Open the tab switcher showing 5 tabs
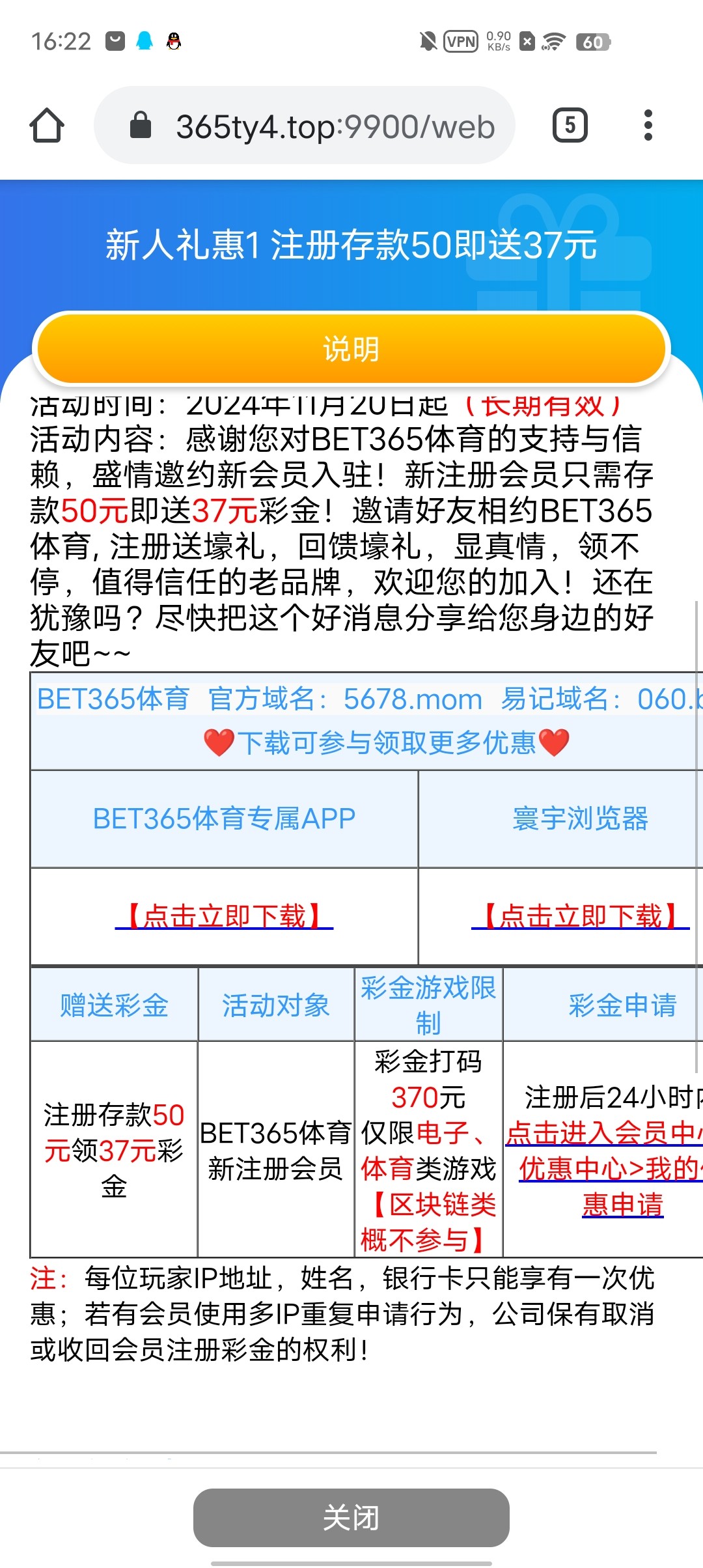The image size is (703, 1568). click(570, 125)
